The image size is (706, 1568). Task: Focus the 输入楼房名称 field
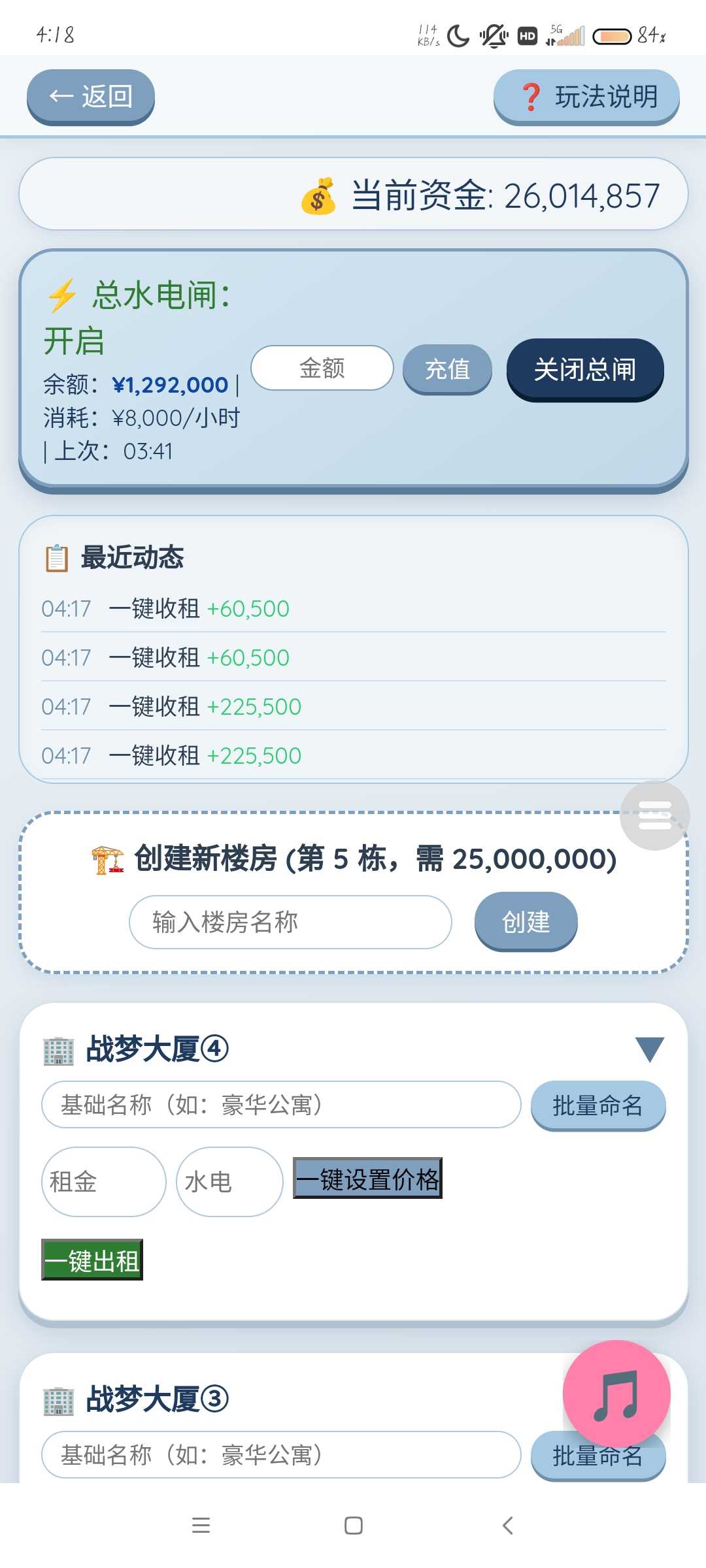tap(290, 922)
